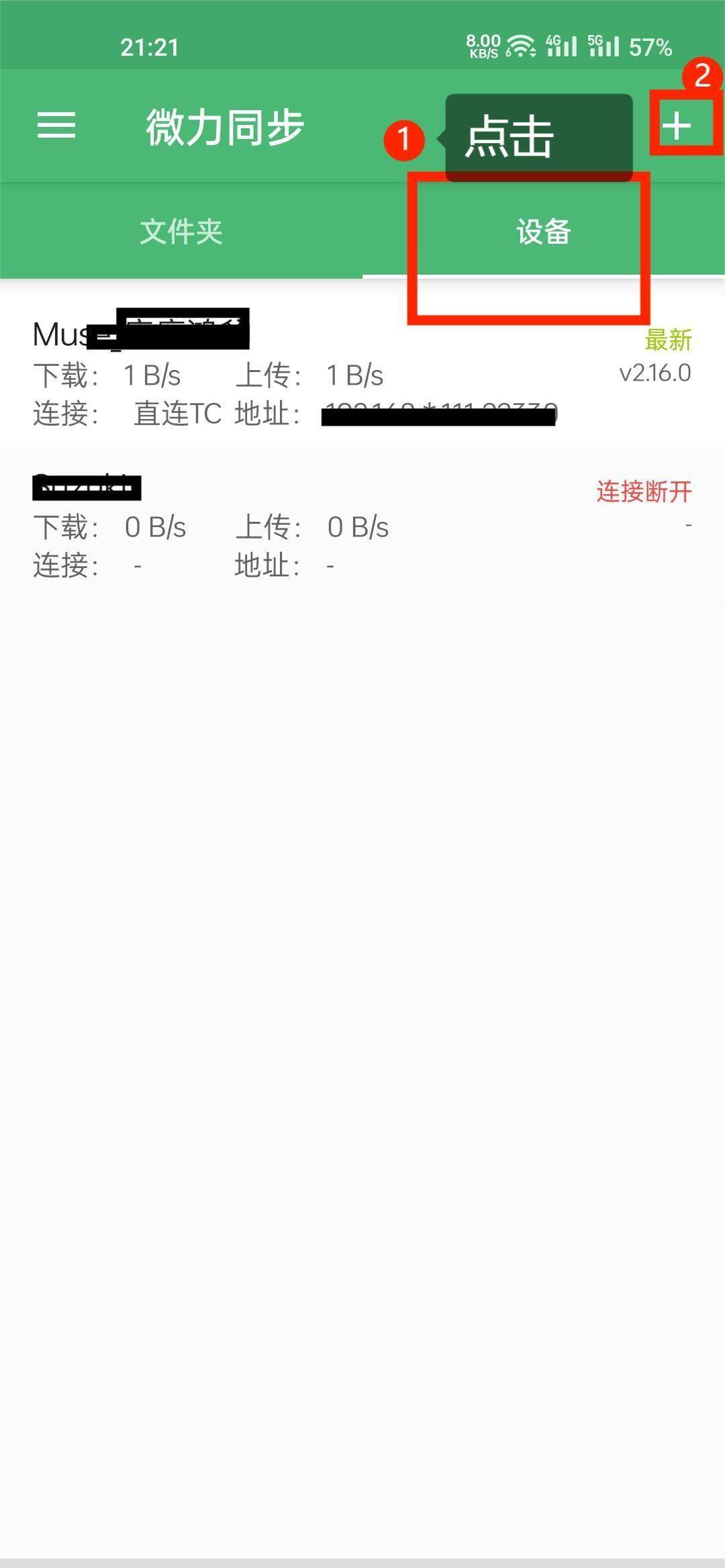The height and width of the screenshot is (1568, 725).
Task: Tap the plus icon to add device
Action: [677, 126]
